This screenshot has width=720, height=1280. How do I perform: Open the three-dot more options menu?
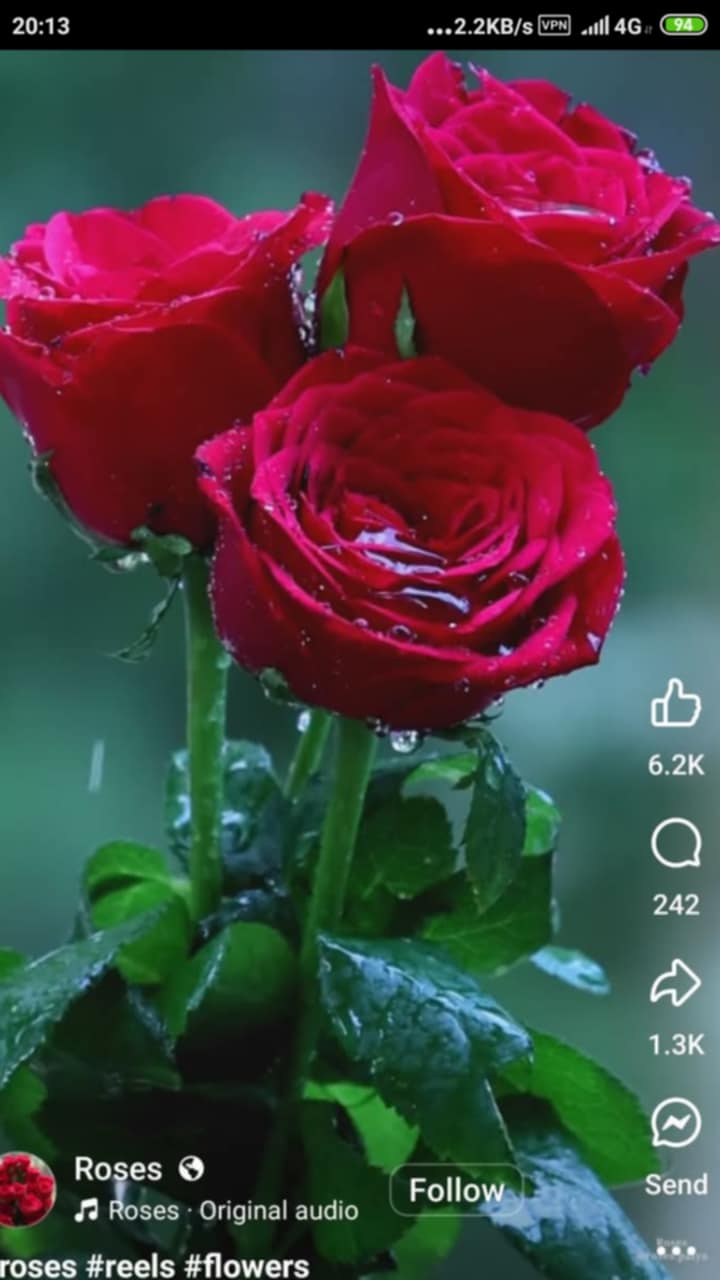coord(676,1251)
